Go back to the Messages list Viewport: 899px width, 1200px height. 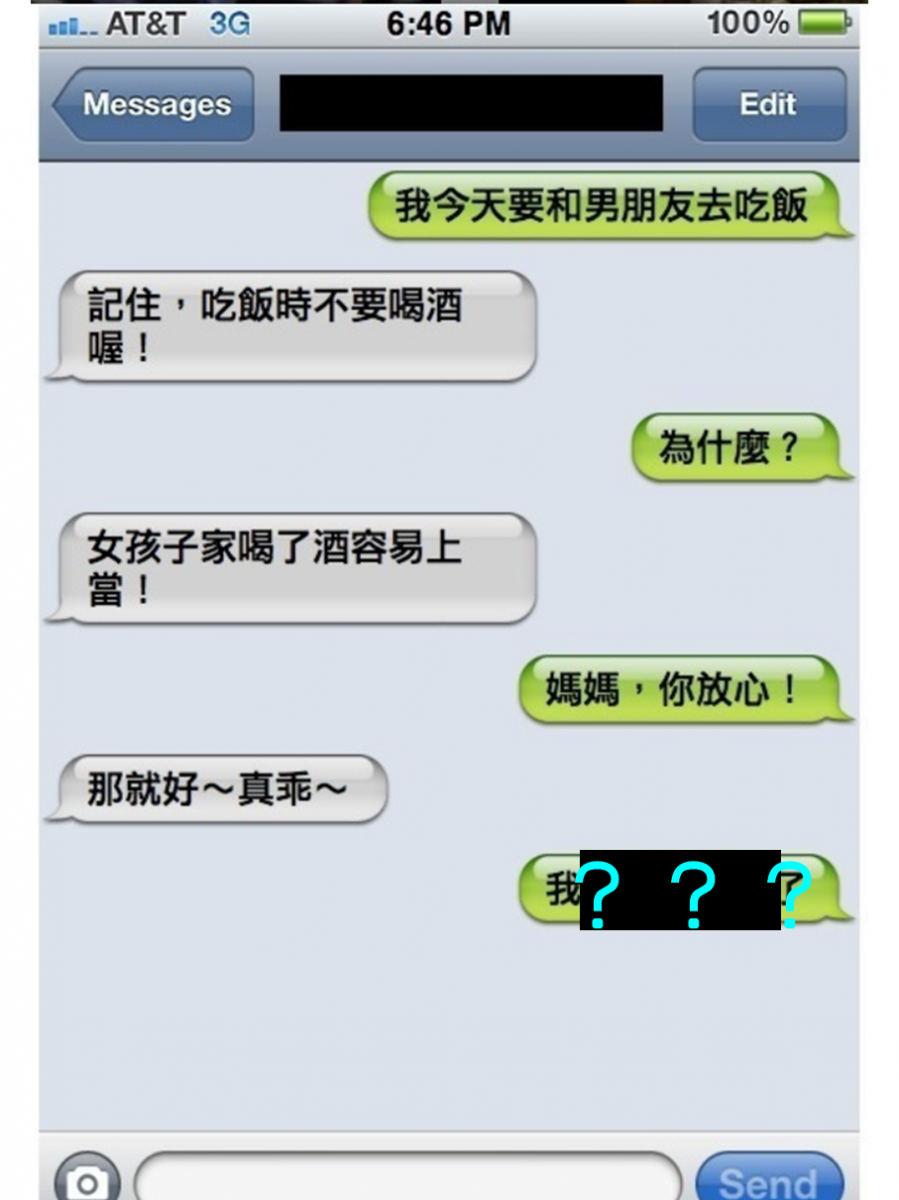point(153,105)
